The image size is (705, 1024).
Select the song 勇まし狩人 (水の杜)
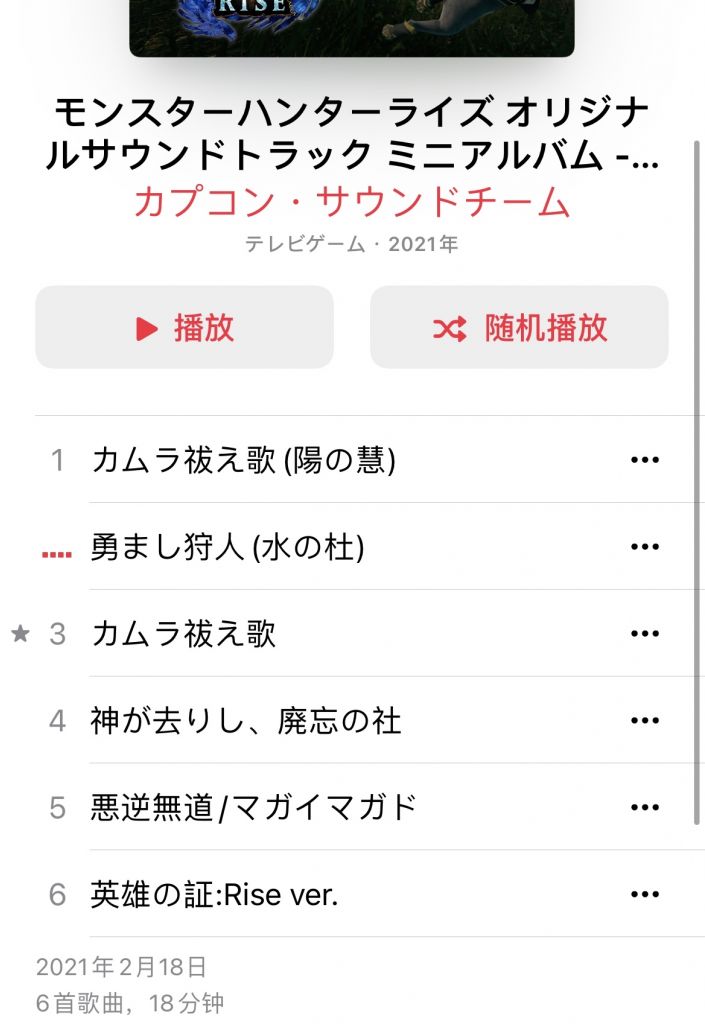tap(227, 547)
